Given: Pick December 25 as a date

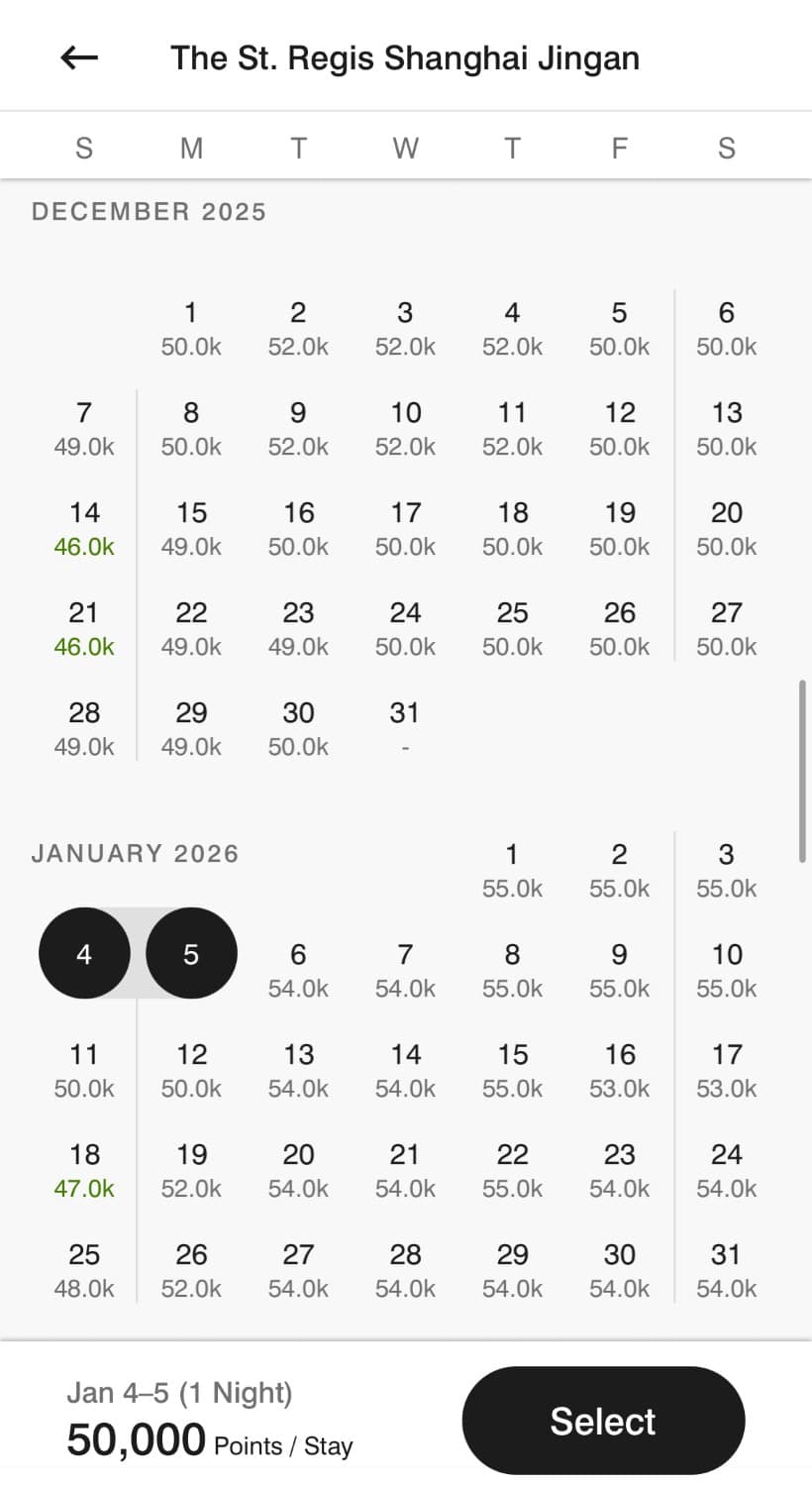Looking at the screenshot, I should [x=512, y=628].
